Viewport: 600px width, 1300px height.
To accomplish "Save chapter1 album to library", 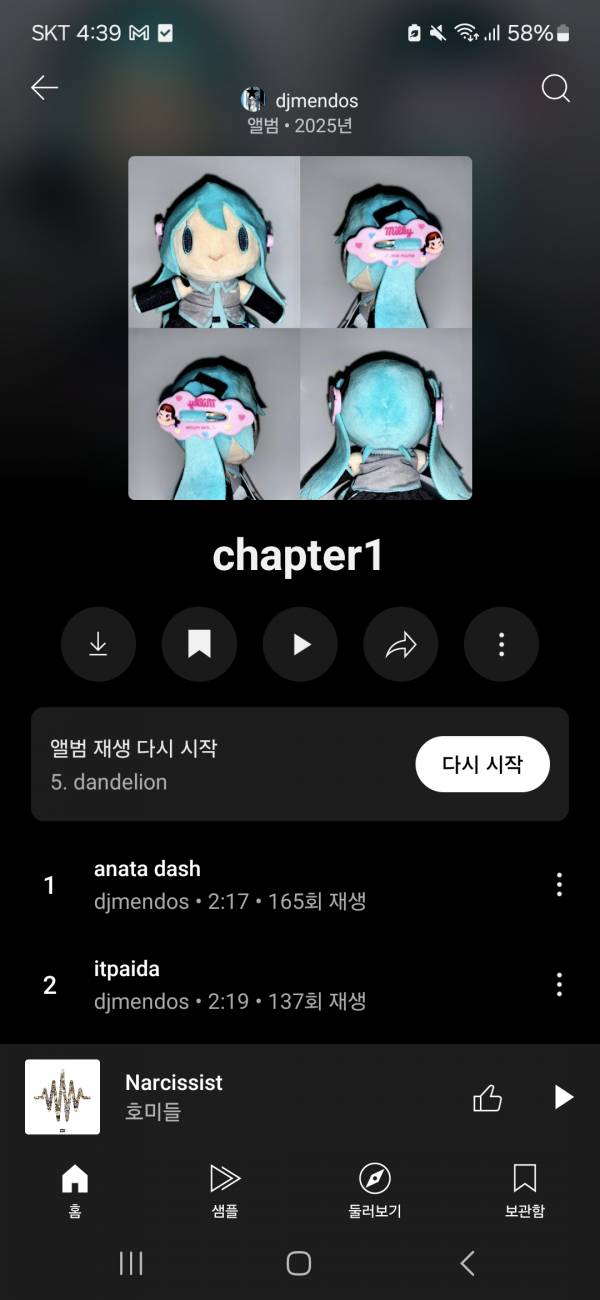I will click(199, 645).
